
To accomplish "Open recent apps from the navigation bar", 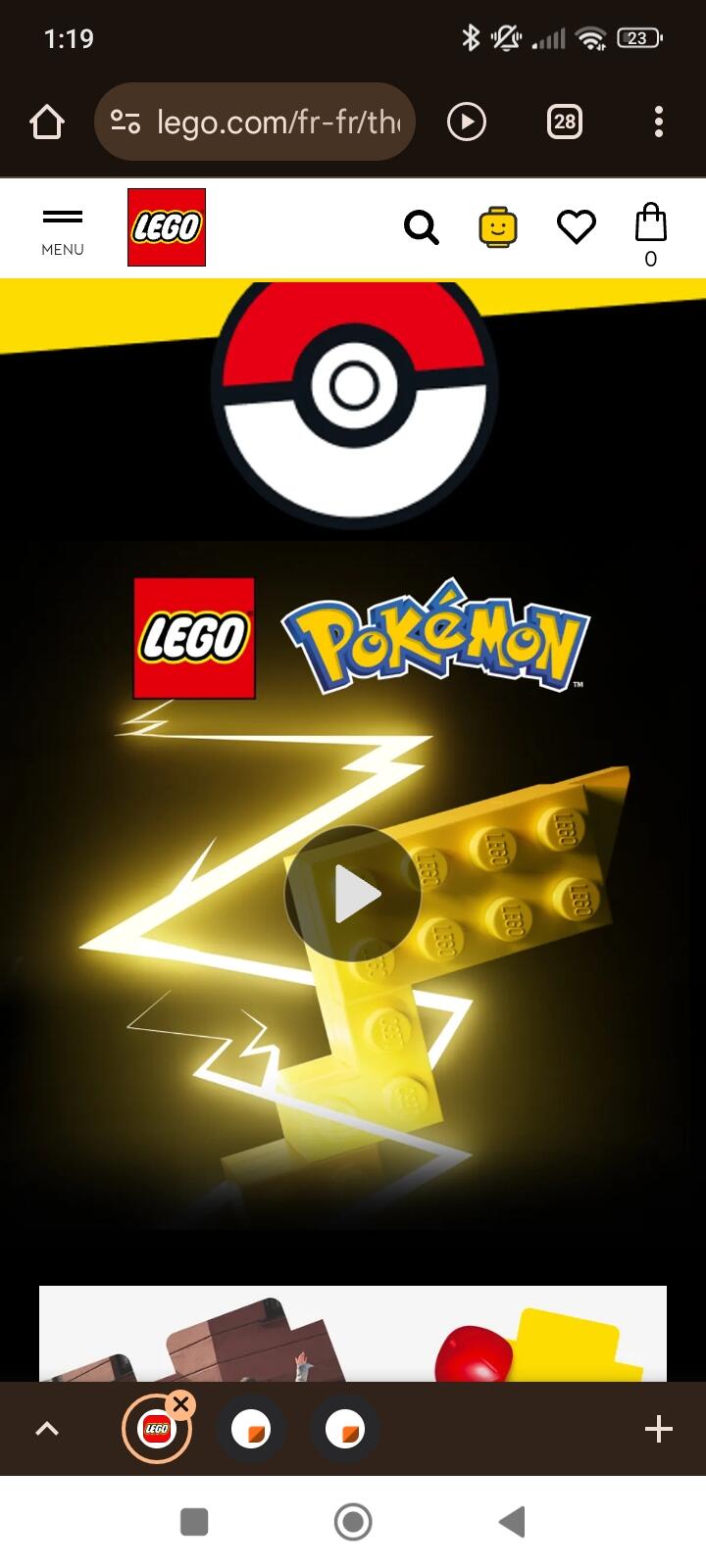I will (194, 1522).
